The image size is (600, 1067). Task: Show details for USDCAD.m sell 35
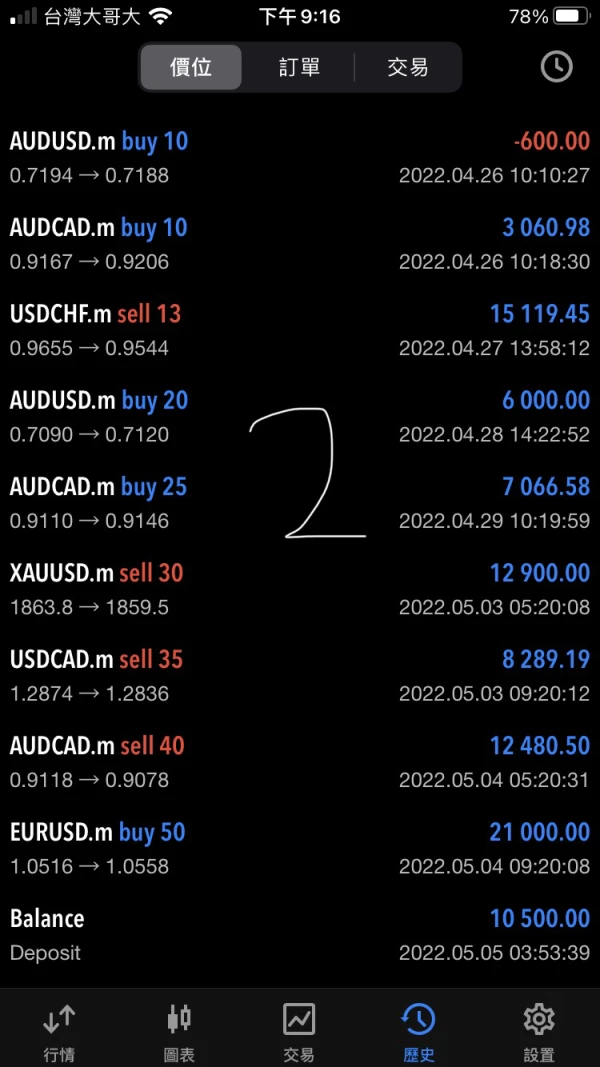click(x=300, y=676)
